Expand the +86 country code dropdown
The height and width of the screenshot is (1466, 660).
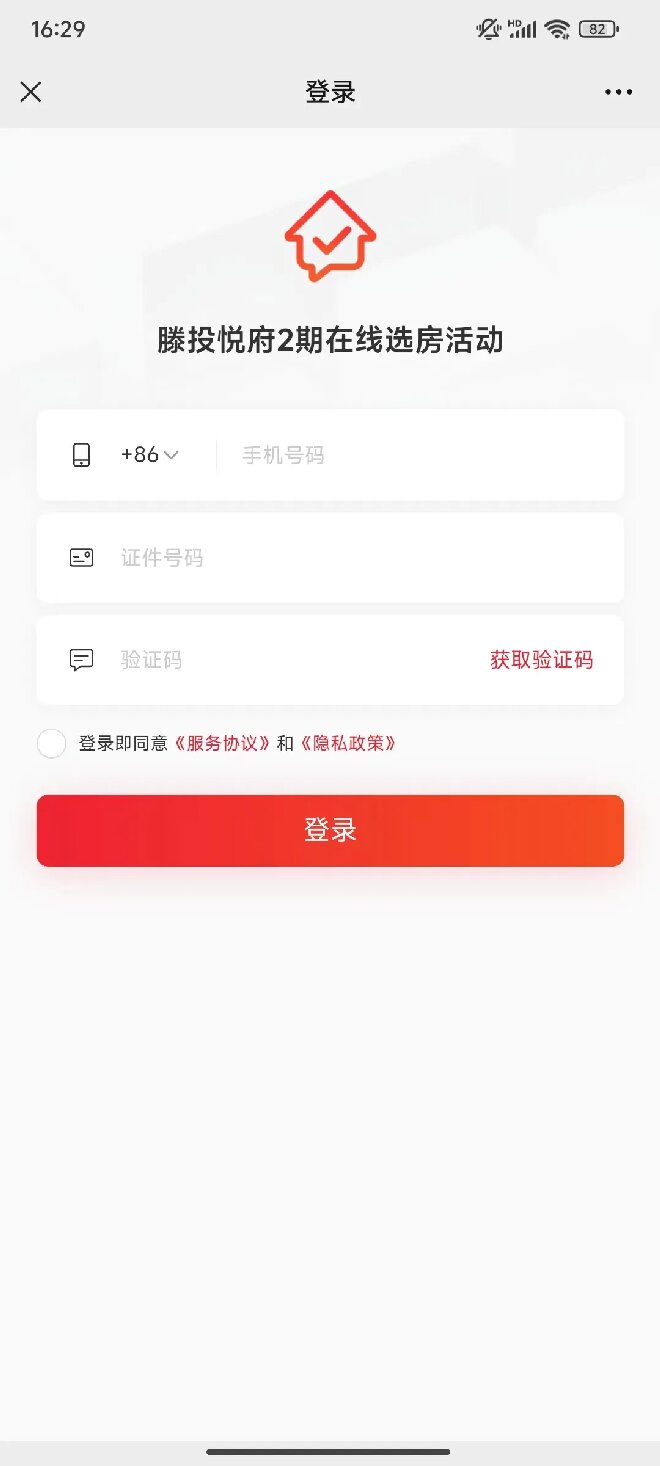point(150,455)
